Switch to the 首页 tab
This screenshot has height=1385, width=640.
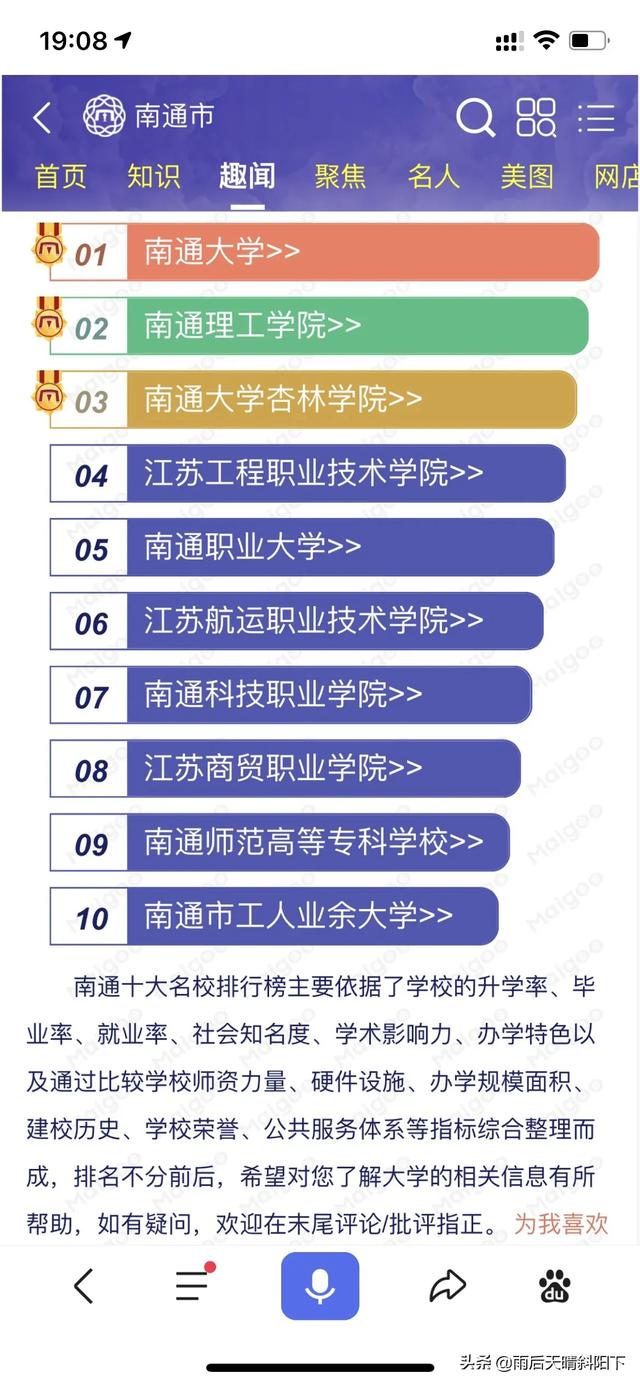(x=61, y=176)
